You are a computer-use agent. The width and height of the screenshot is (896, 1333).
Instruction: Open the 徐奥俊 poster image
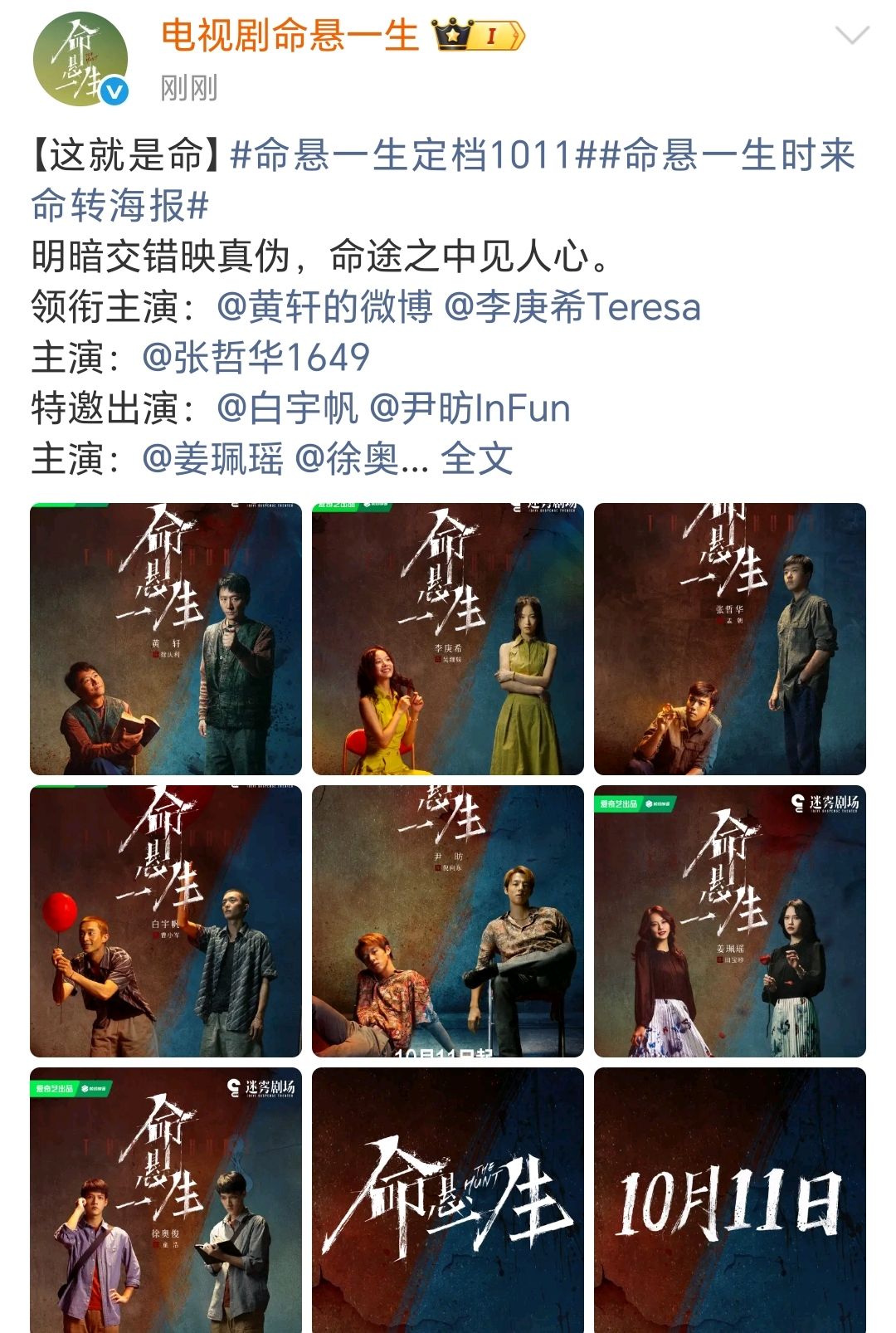[x=166, y=1200]
